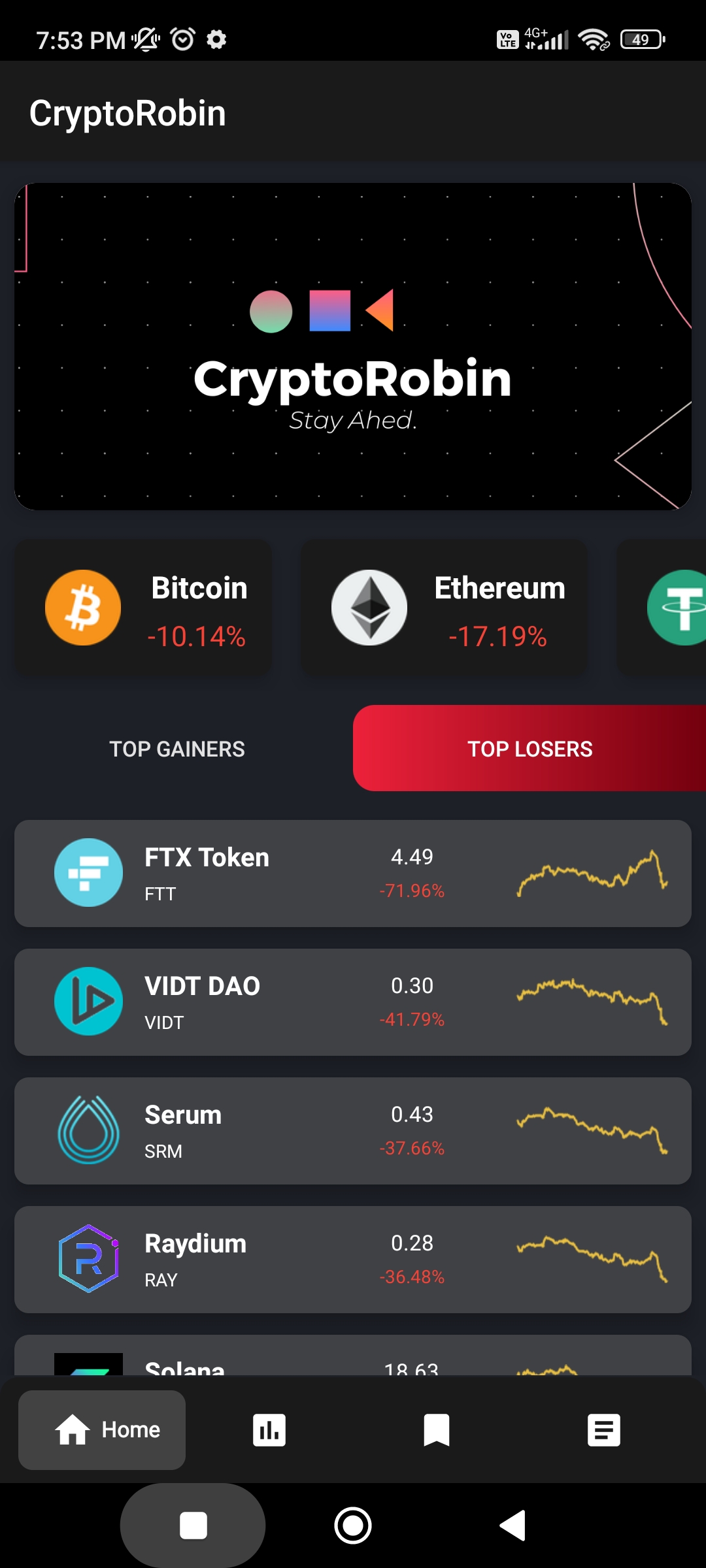The width and height of the screenshot is (706, 1568).
Task: Open the Serum SRM row
Action: pos(353,1131)
